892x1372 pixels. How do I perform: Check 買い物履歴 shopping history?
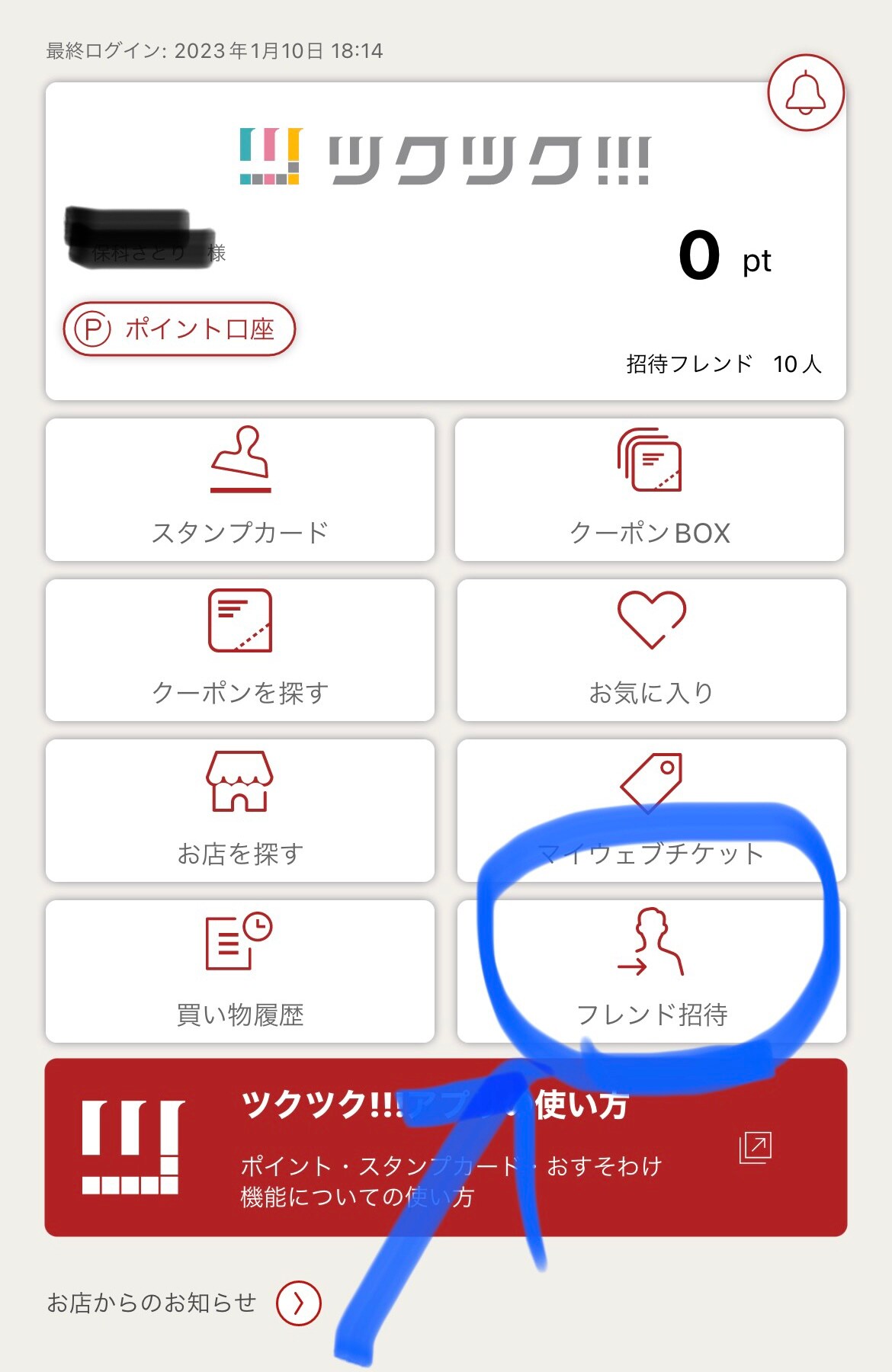[x=240, y=971]
